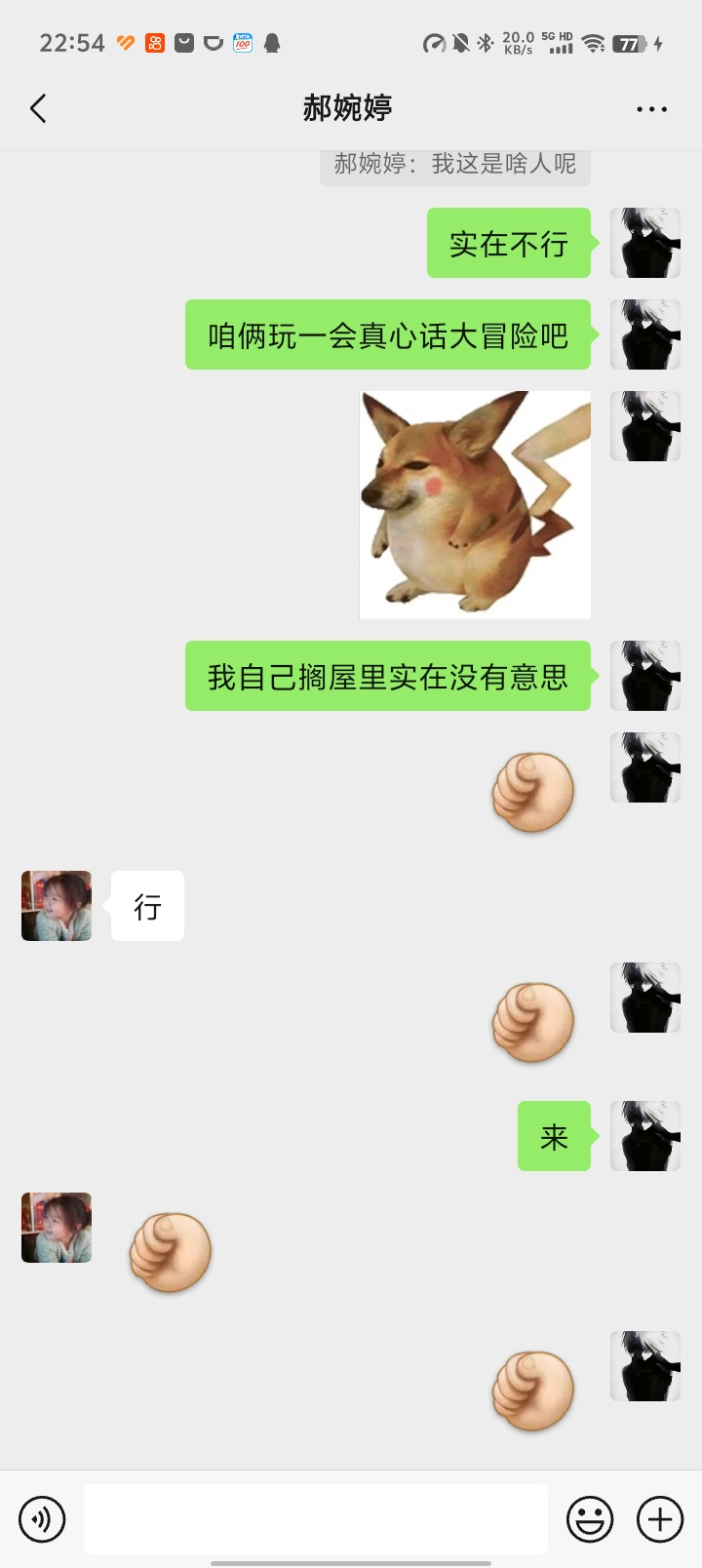Viewport: 702px width, 1568px height.
Task: Tap my avatar beside the 实在不行 message
Action: point(645,243)
